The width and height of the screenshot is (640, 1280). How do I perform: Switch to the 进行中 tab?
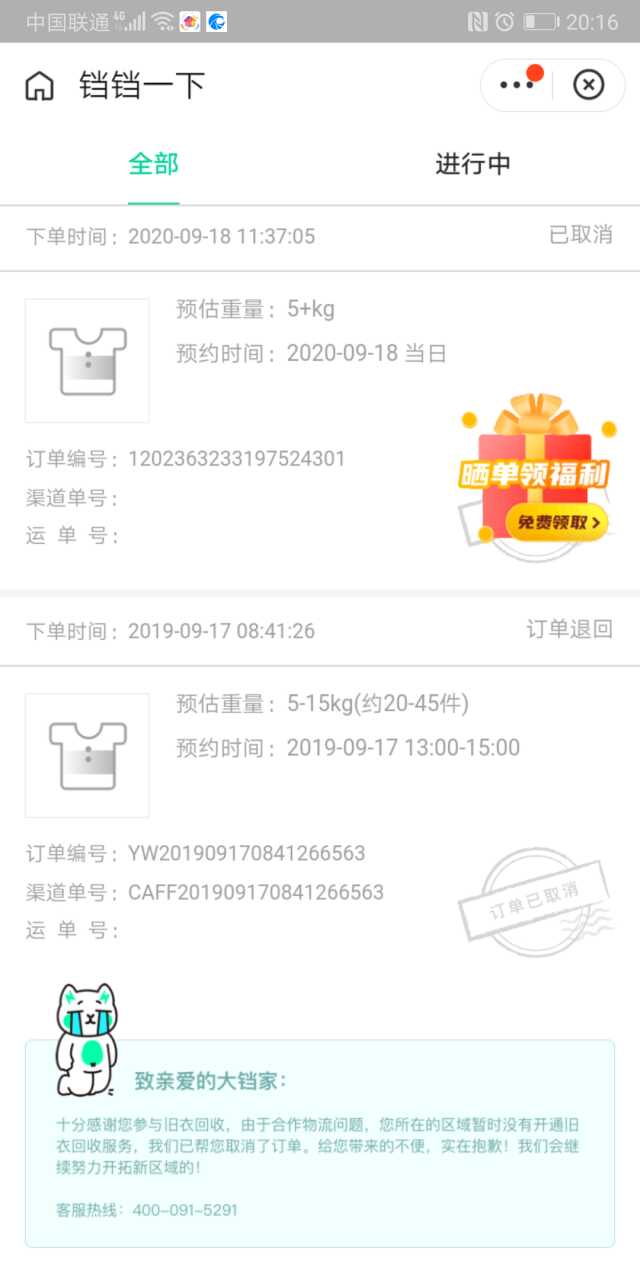click(473, 165)
